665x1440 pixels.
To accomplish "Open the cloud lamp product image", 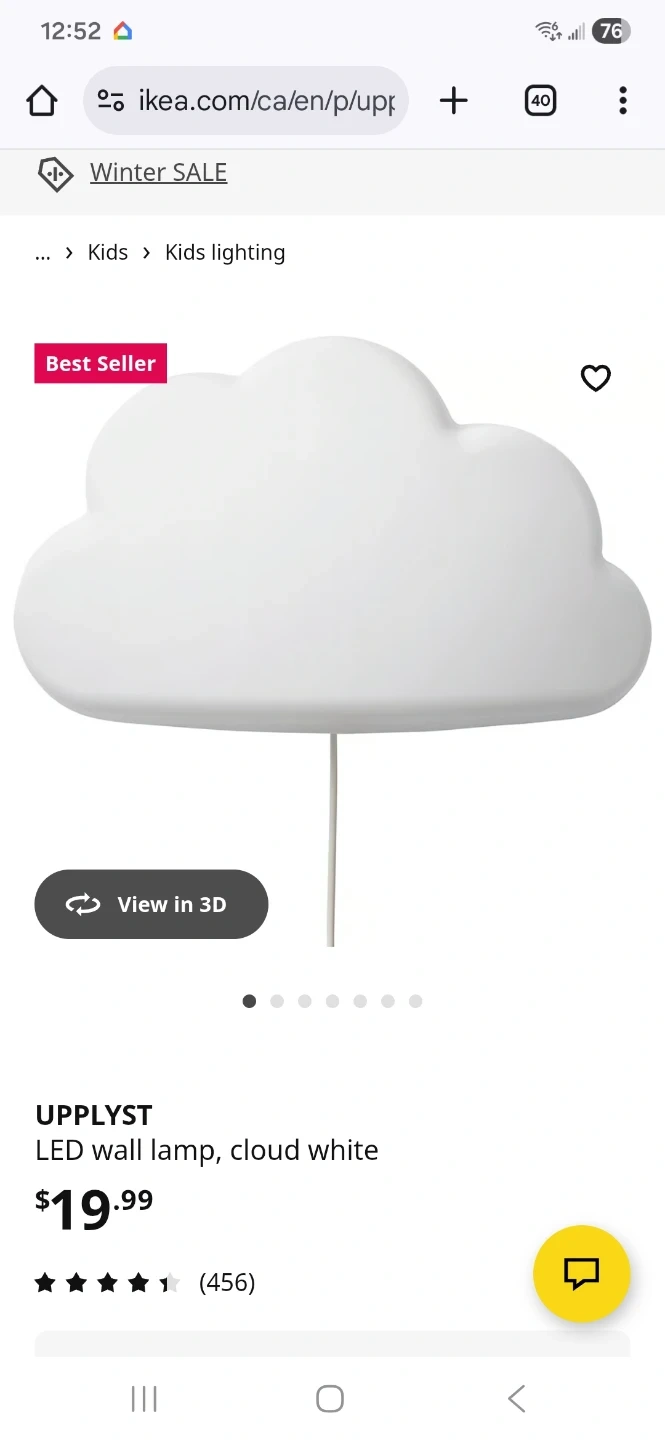I will pyautogui.click(x=332, y=560).
